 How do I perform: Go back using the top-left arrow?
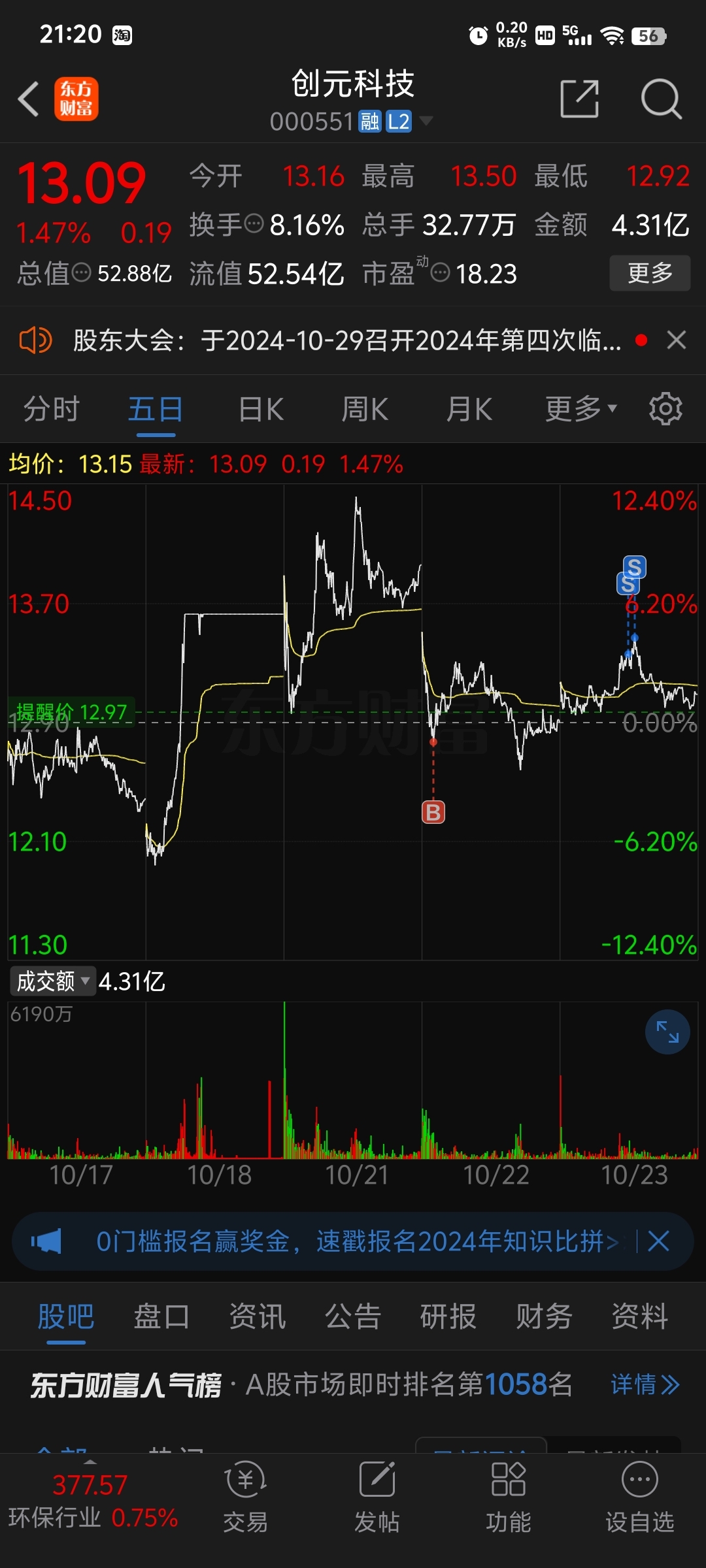[x=29, y=99]
